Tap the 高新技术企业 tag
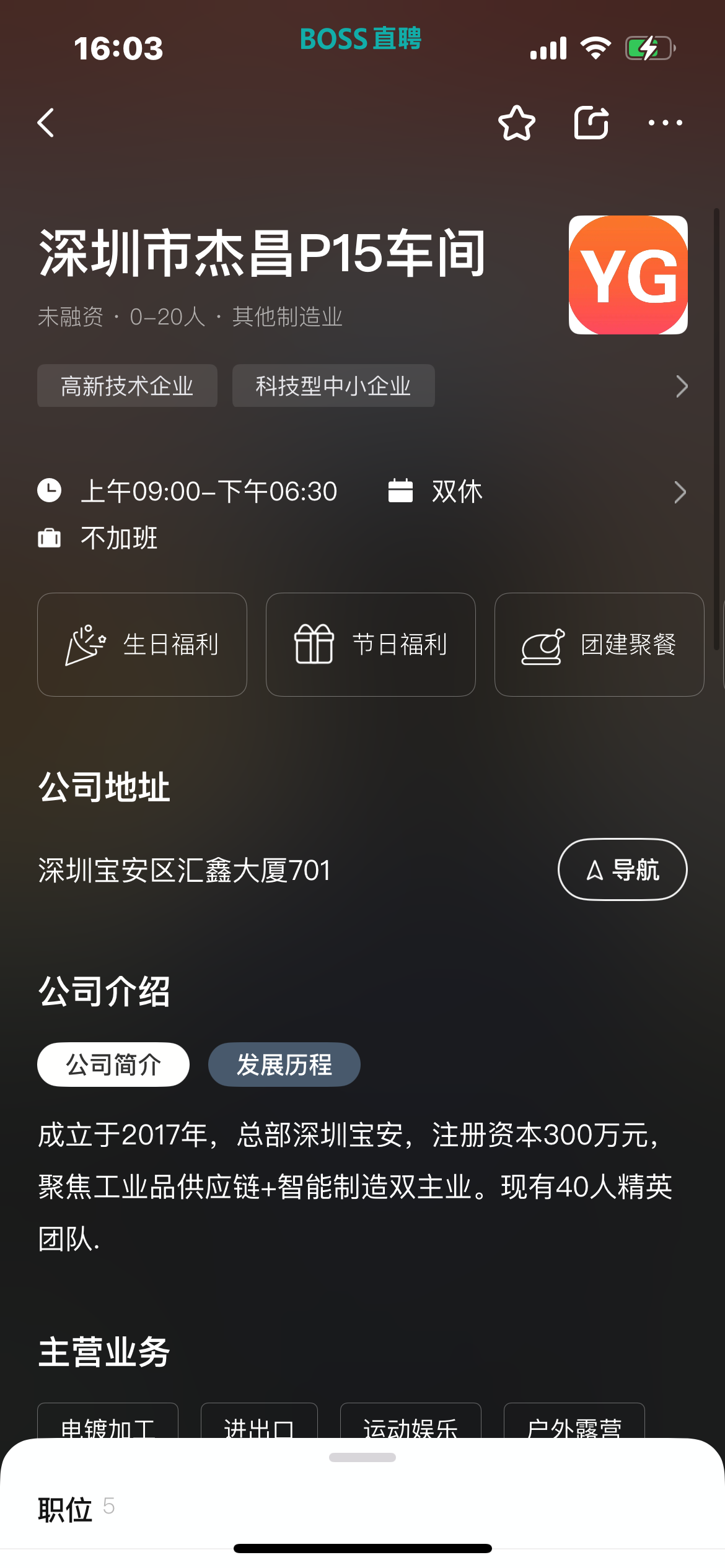This screenshot has height=1568, width=725. [127, 386]
